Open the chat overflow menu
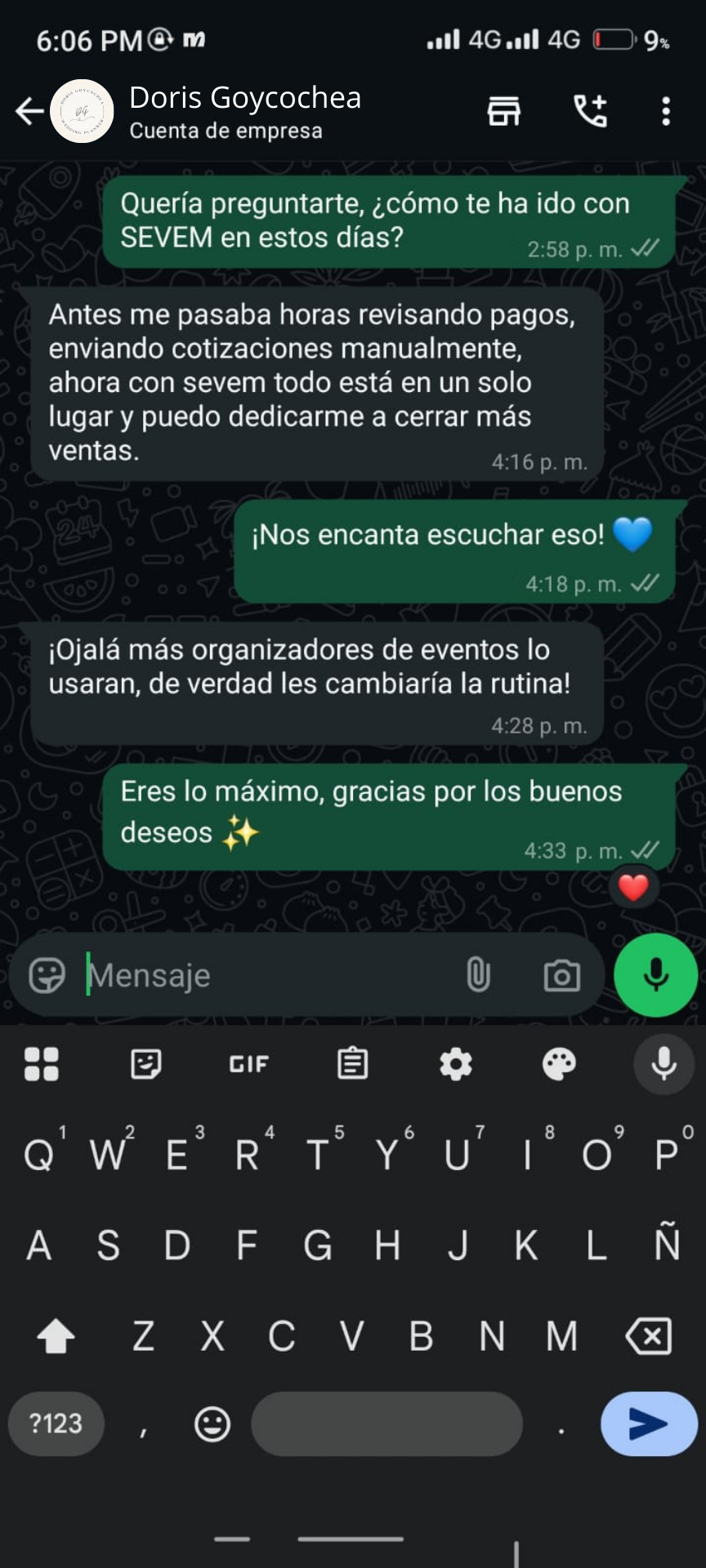The image size is (706, 1568). point(666,111)
